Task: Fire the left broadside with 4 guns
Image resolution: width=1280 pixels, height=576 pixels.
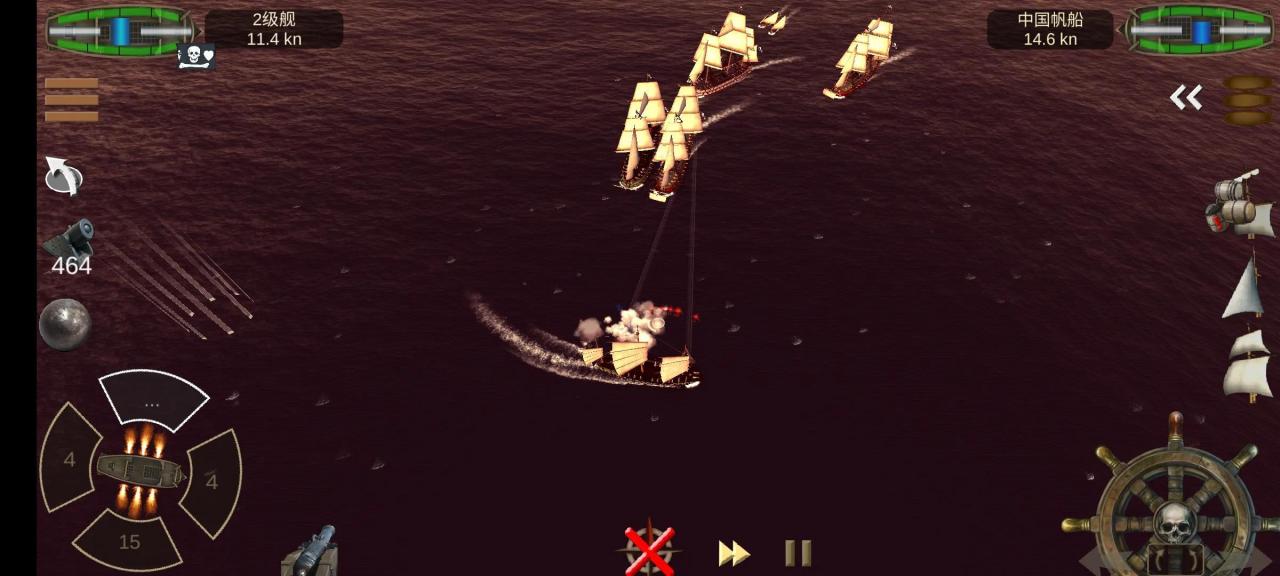Action: (69, 459)
